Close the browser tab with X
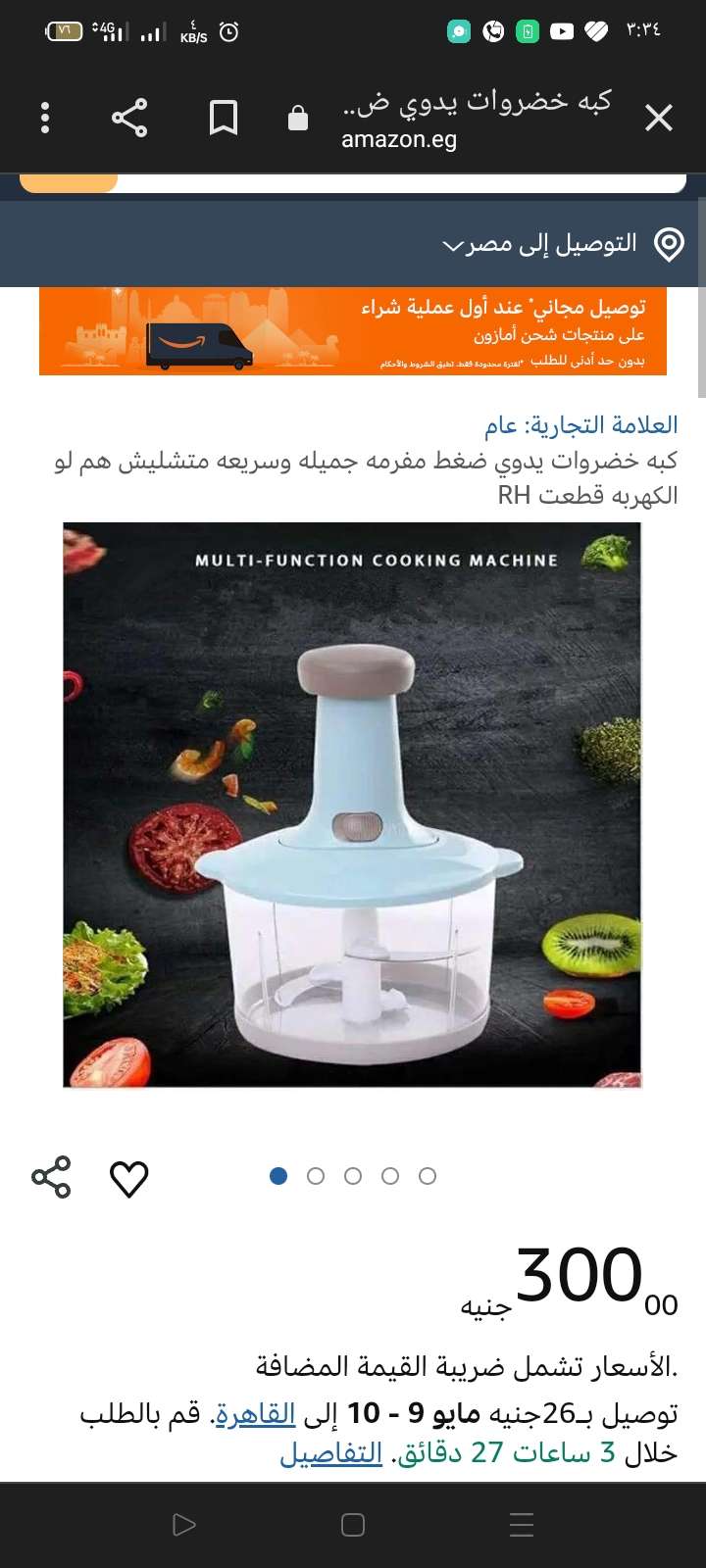 [658, 119]
